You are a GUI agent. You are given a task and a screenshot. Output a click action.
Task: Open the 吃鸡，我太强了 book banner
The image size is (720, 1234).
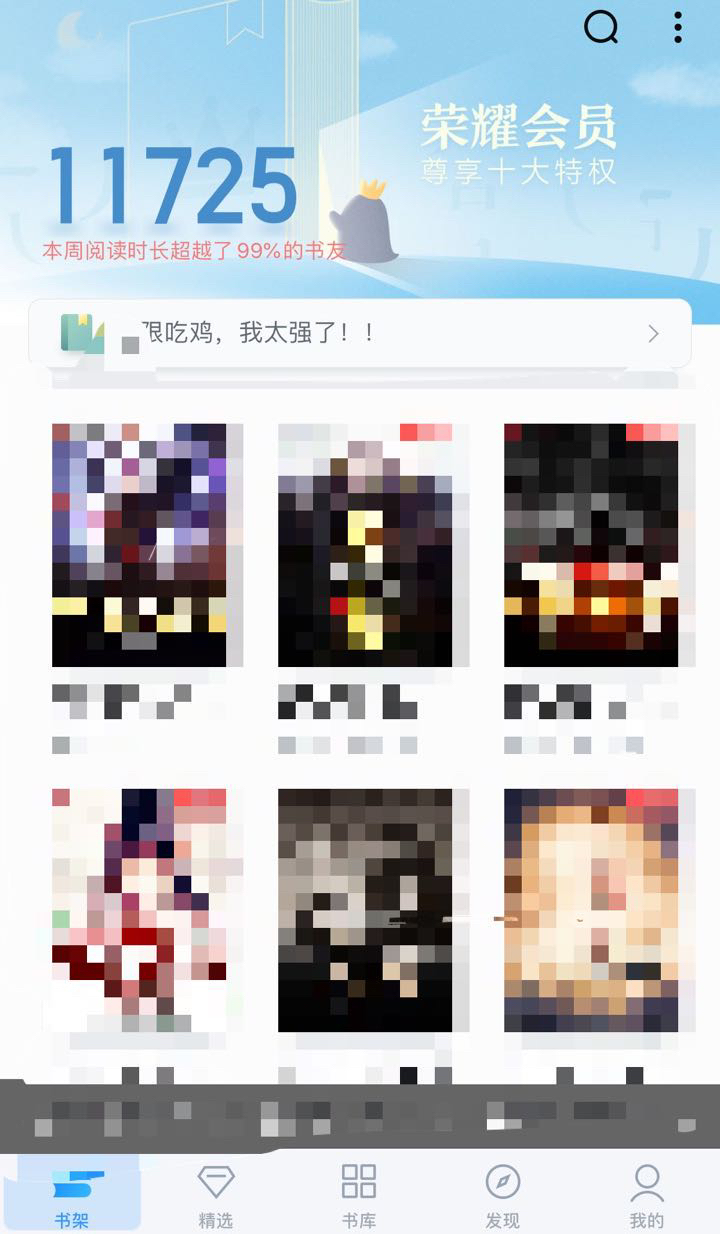[360, 333]
